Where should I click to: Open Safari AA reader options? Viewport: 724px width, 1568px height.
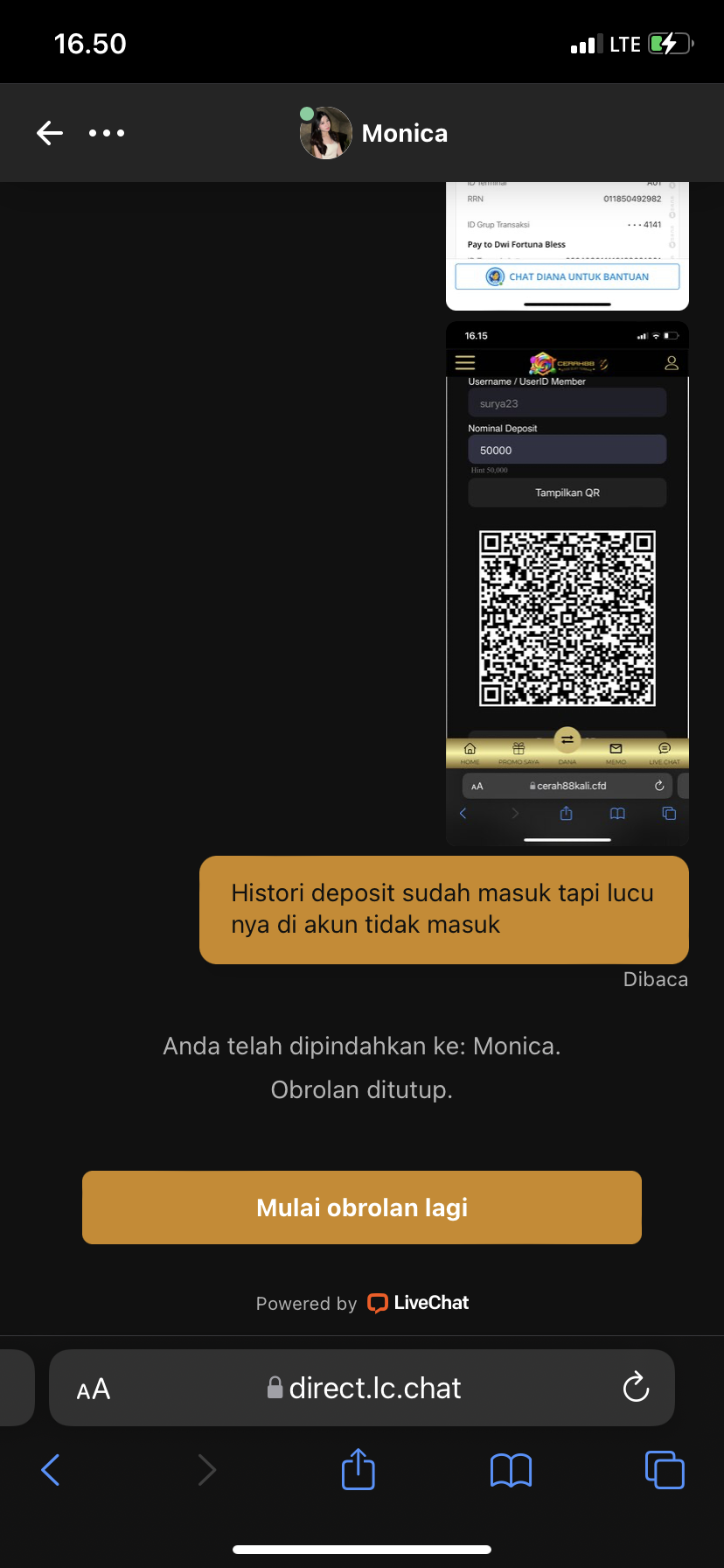[94, 1389]
